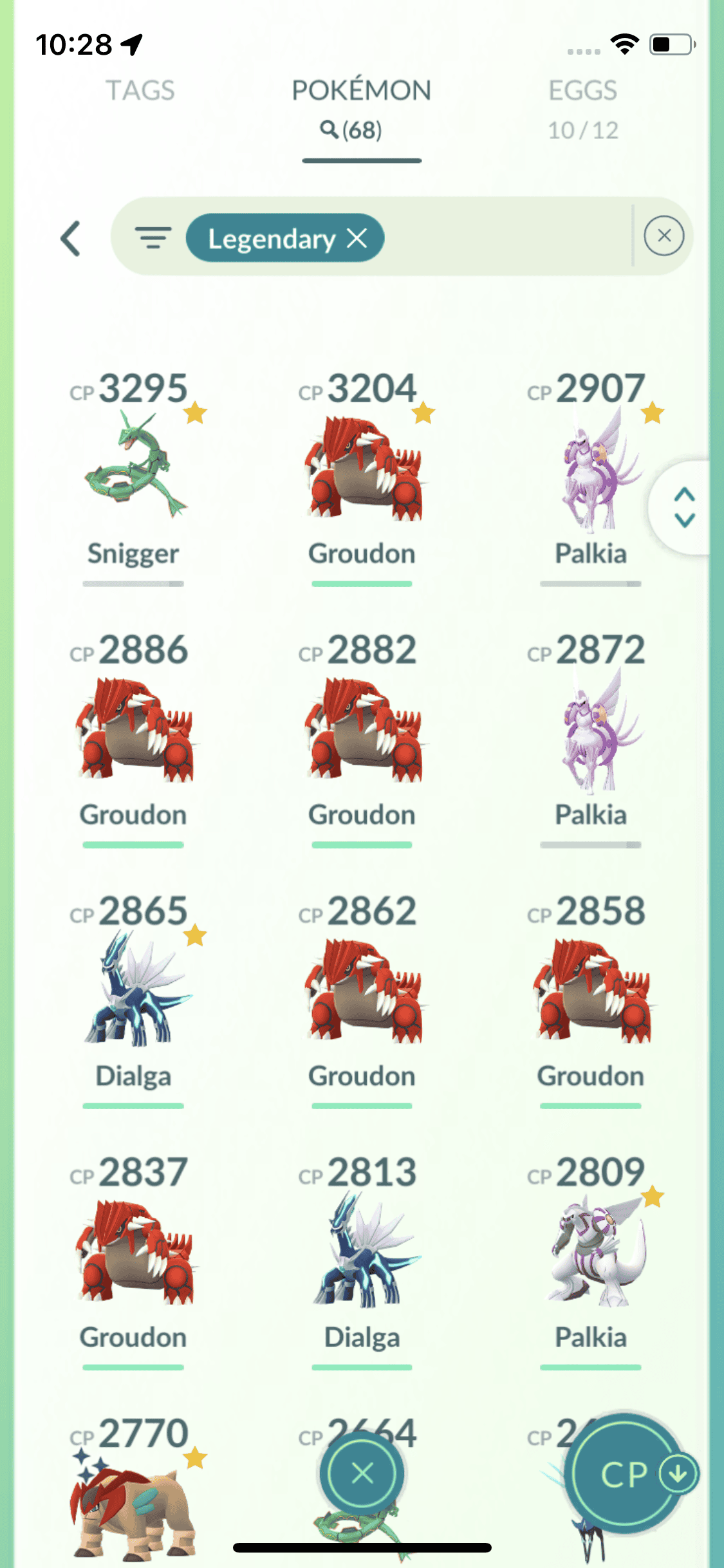Remove the Legendary filter chip
The height and width of the screenshot is (1568, 724).
point(357,238)
